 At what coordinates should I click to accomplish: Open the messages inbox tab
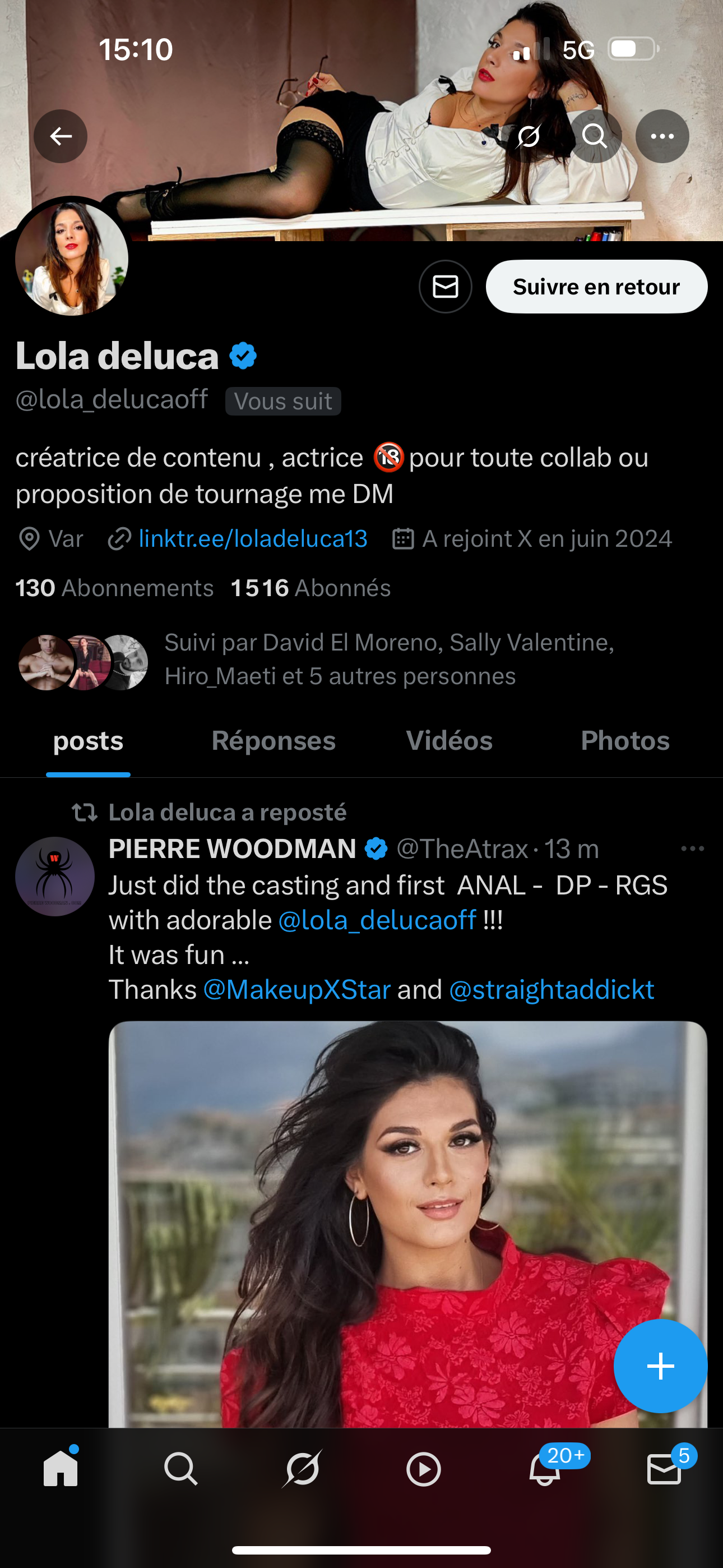point(664,1469)
